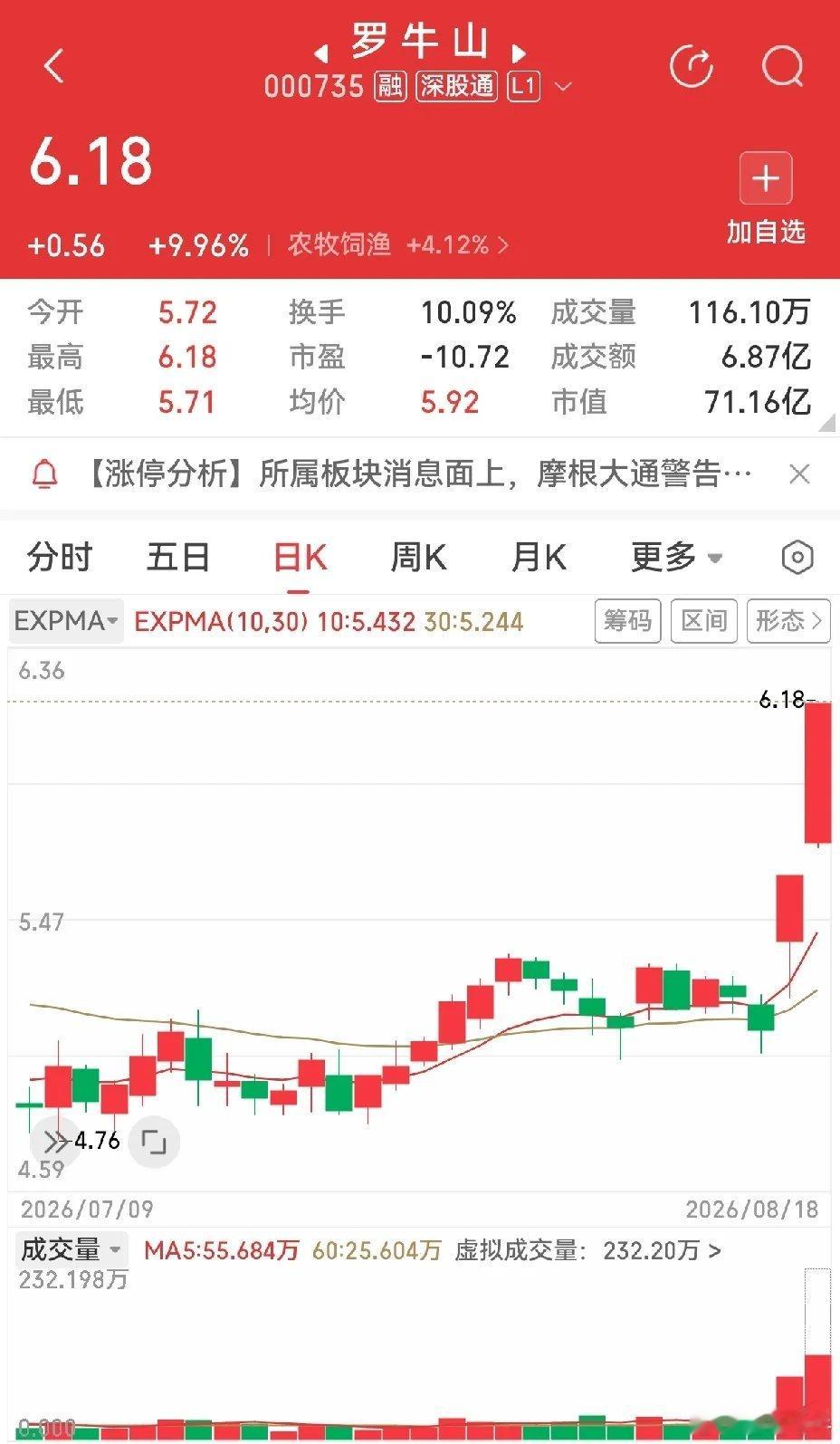Open chart settings hexagon icon
Viewport: 840px width, 1444px height.
797,557
